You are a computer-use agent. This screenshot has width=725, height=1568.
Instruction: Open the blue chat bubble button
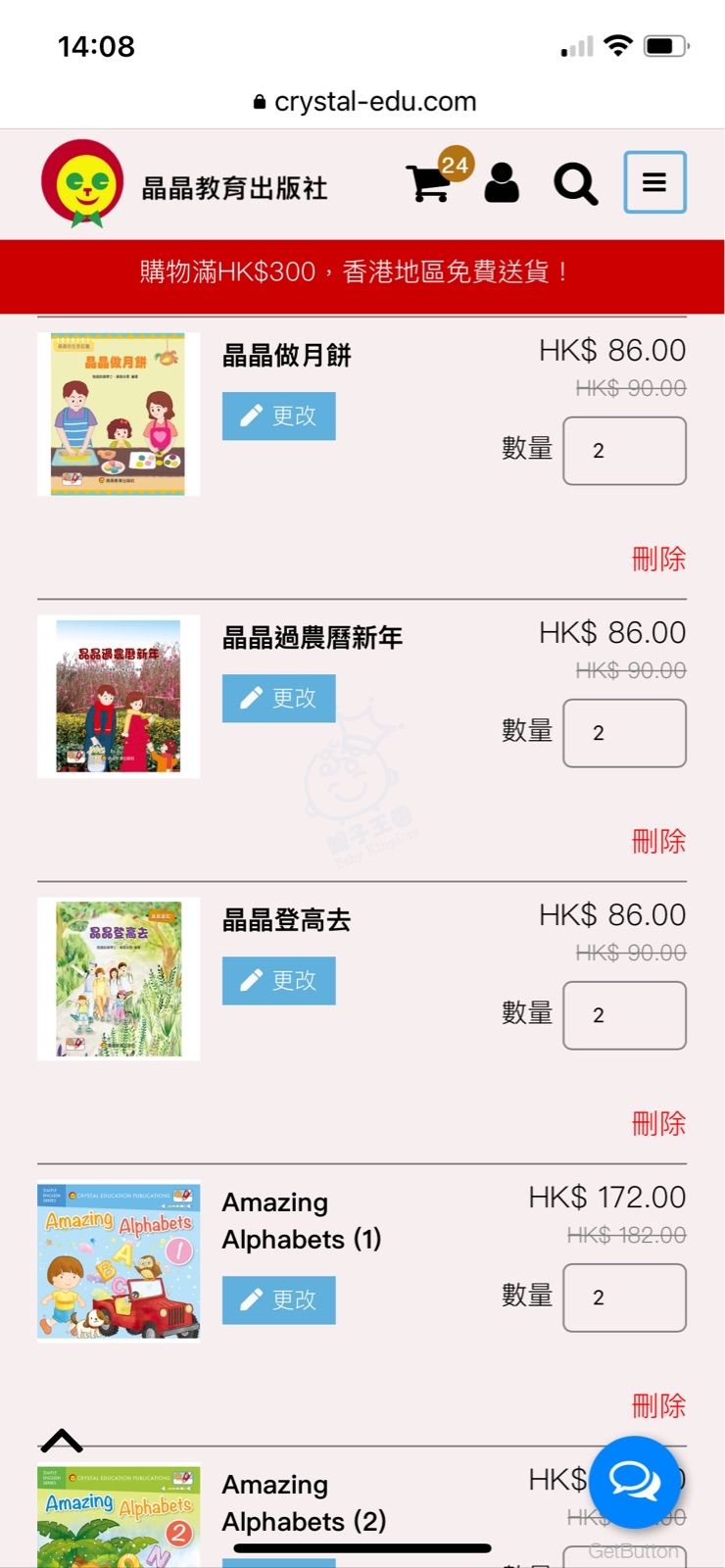click(635, 1482)
